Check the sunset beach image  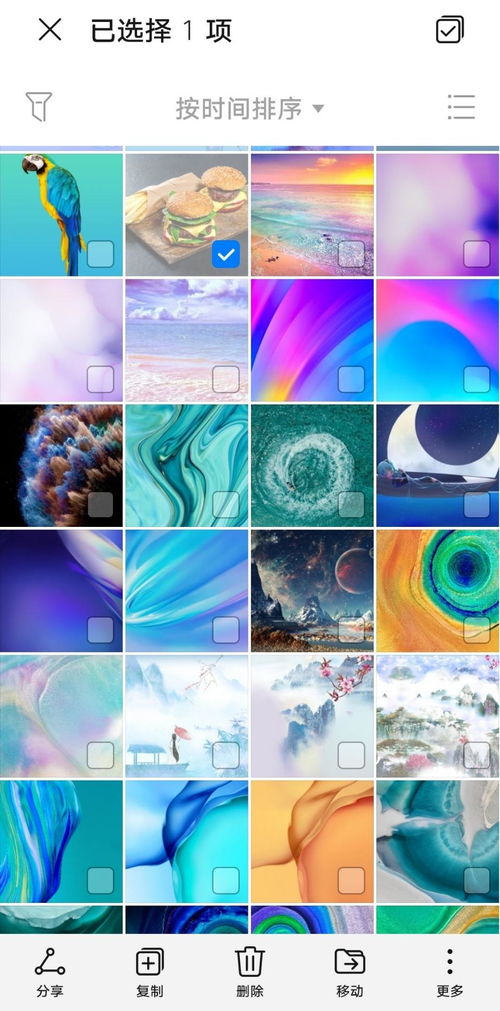[x=351, y=255]
